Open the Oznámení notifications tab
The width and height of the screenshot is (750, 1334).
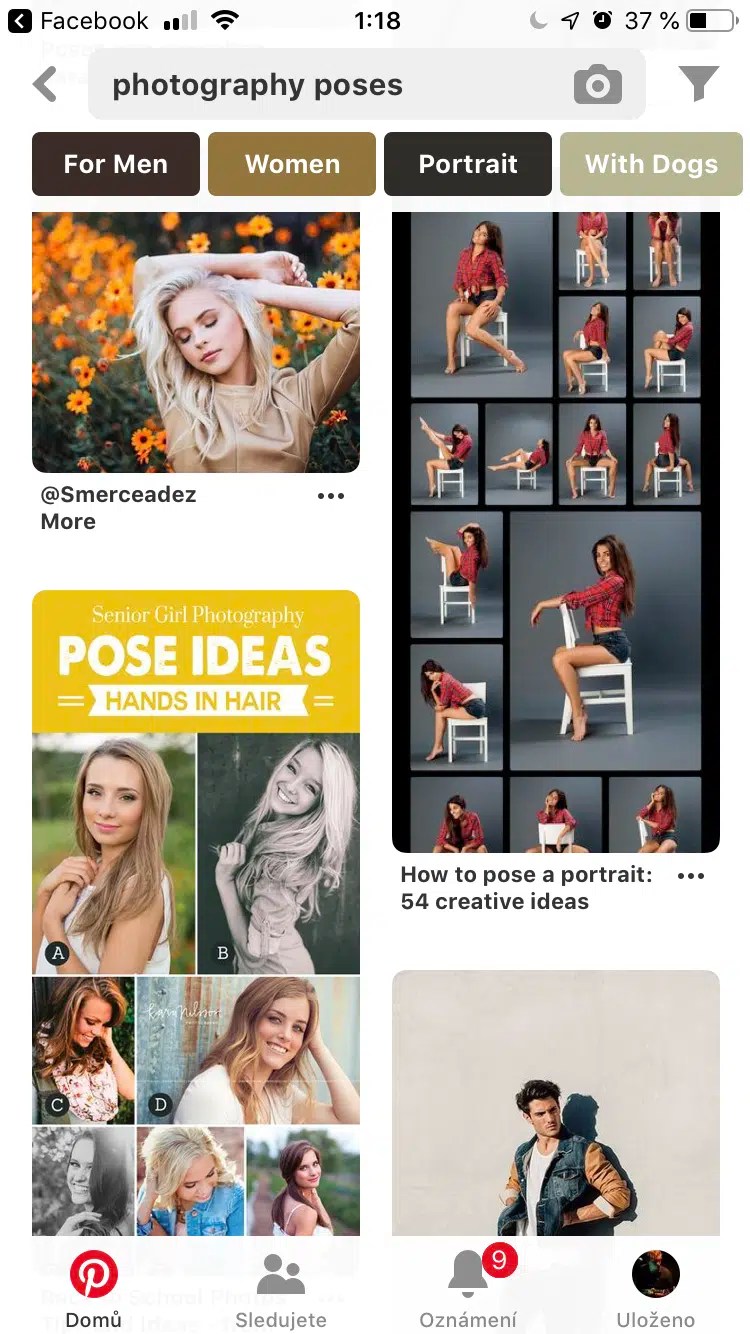[x=468, y=1290]
